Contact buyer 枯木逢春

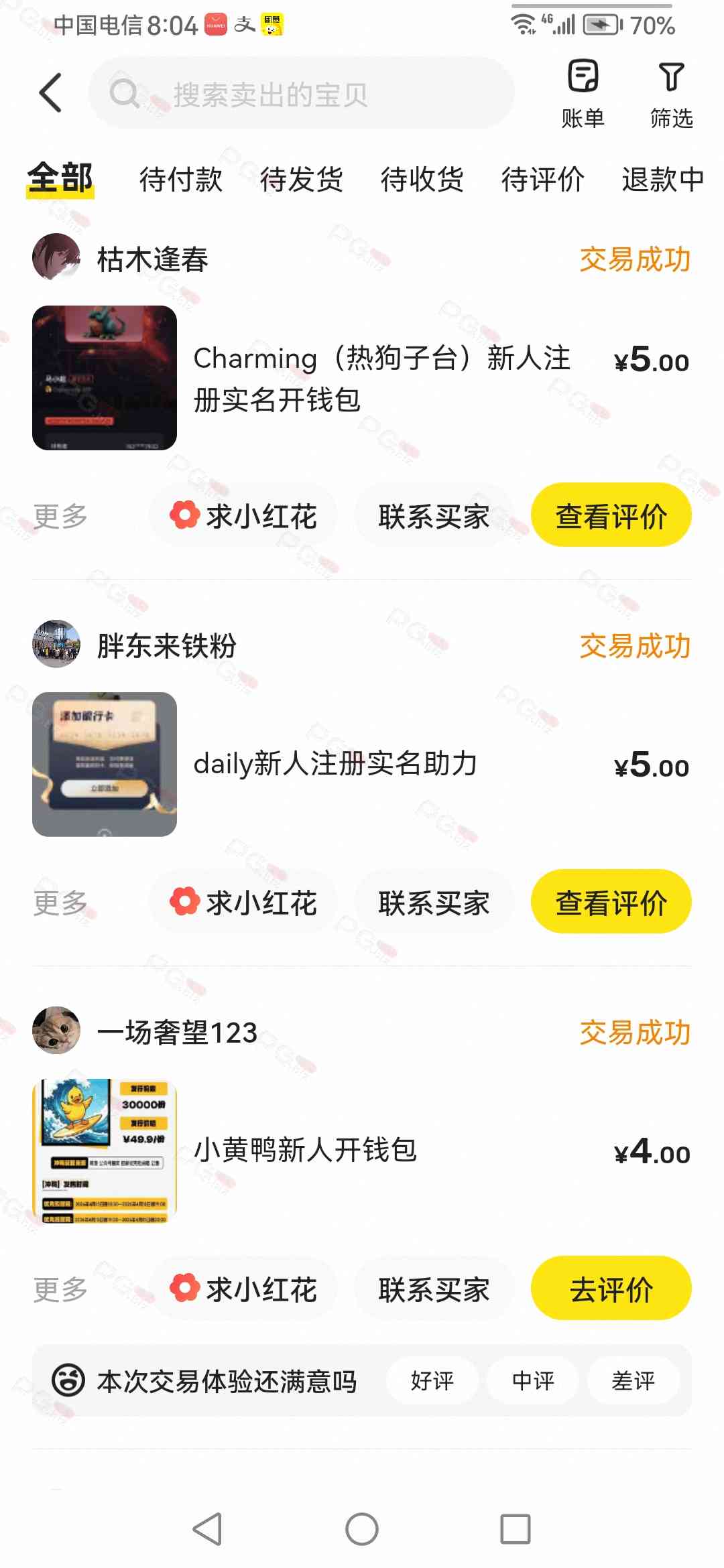coord(434,517)
